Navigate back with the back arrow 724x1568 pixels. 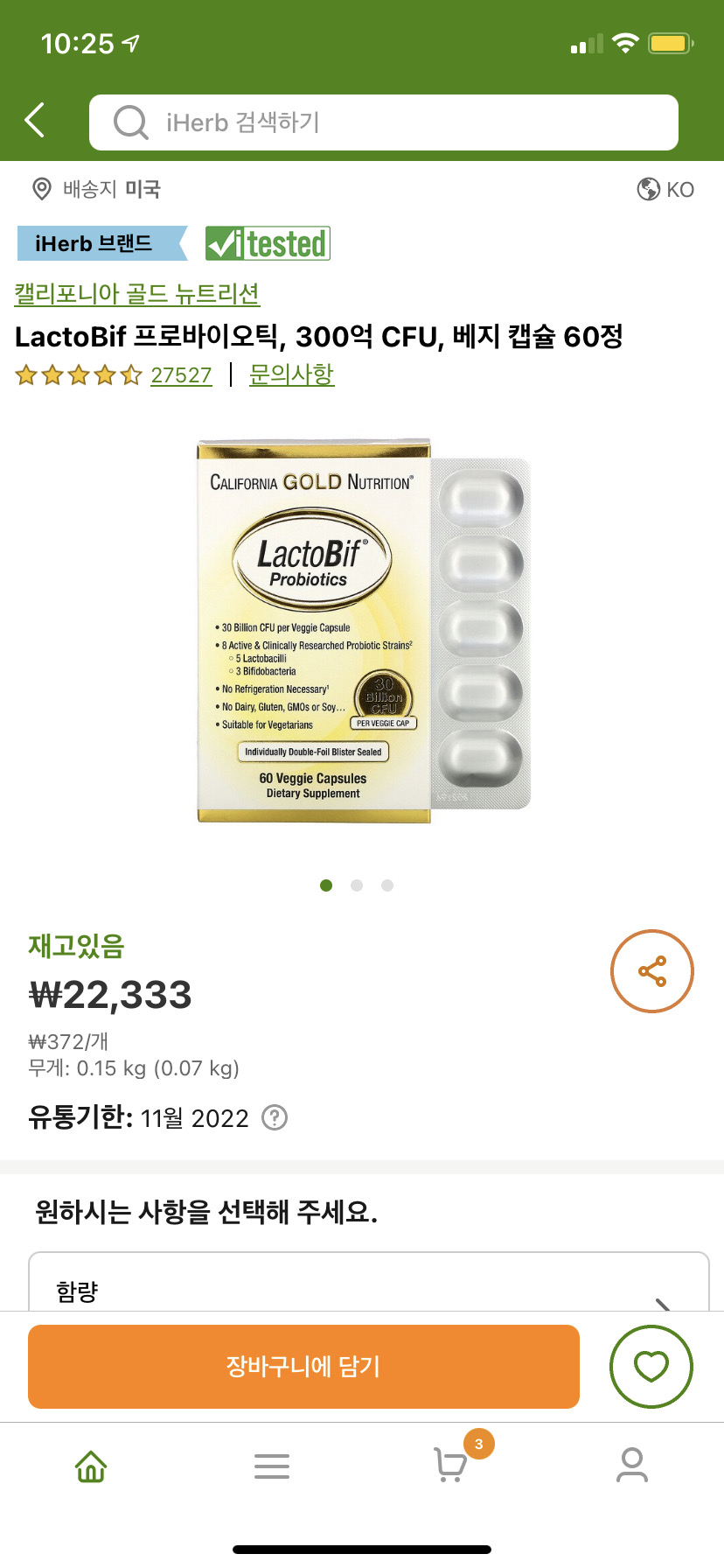pyautogui.click(x=34, y=121)
